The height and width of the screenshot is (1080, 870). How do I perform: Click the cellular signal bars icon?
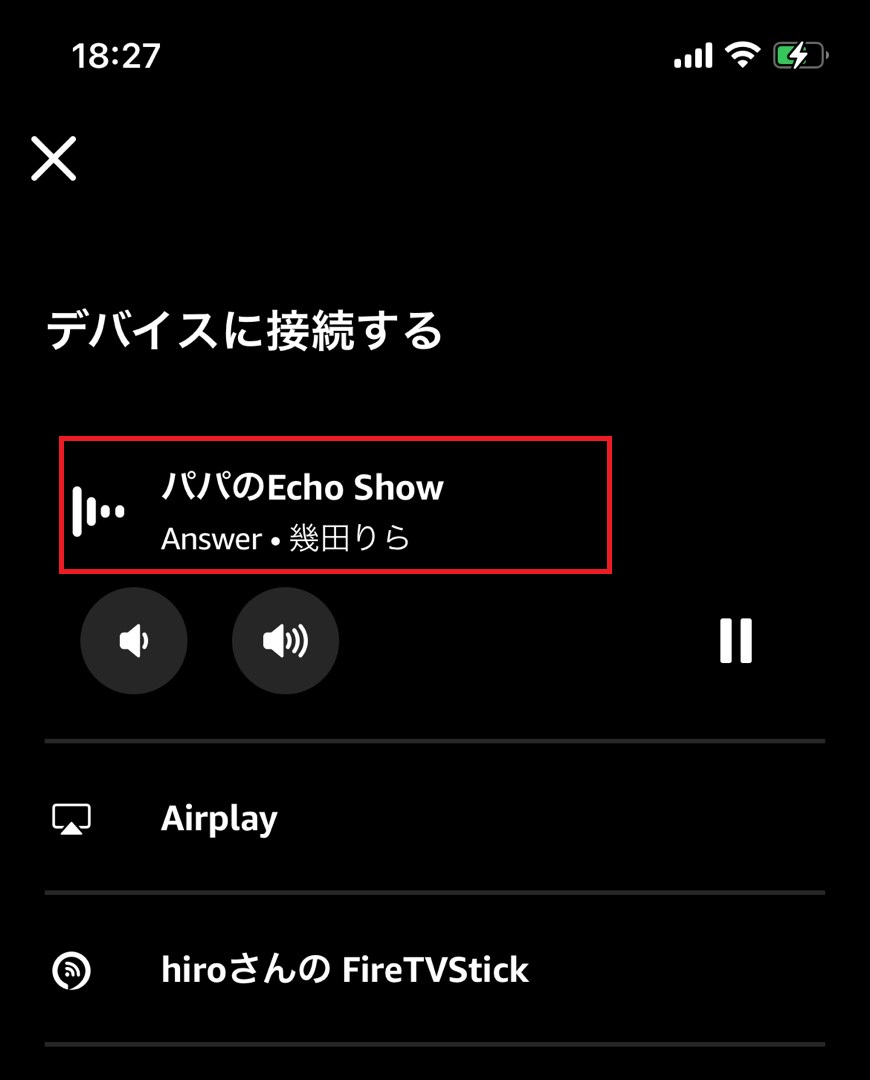[692, 57]
